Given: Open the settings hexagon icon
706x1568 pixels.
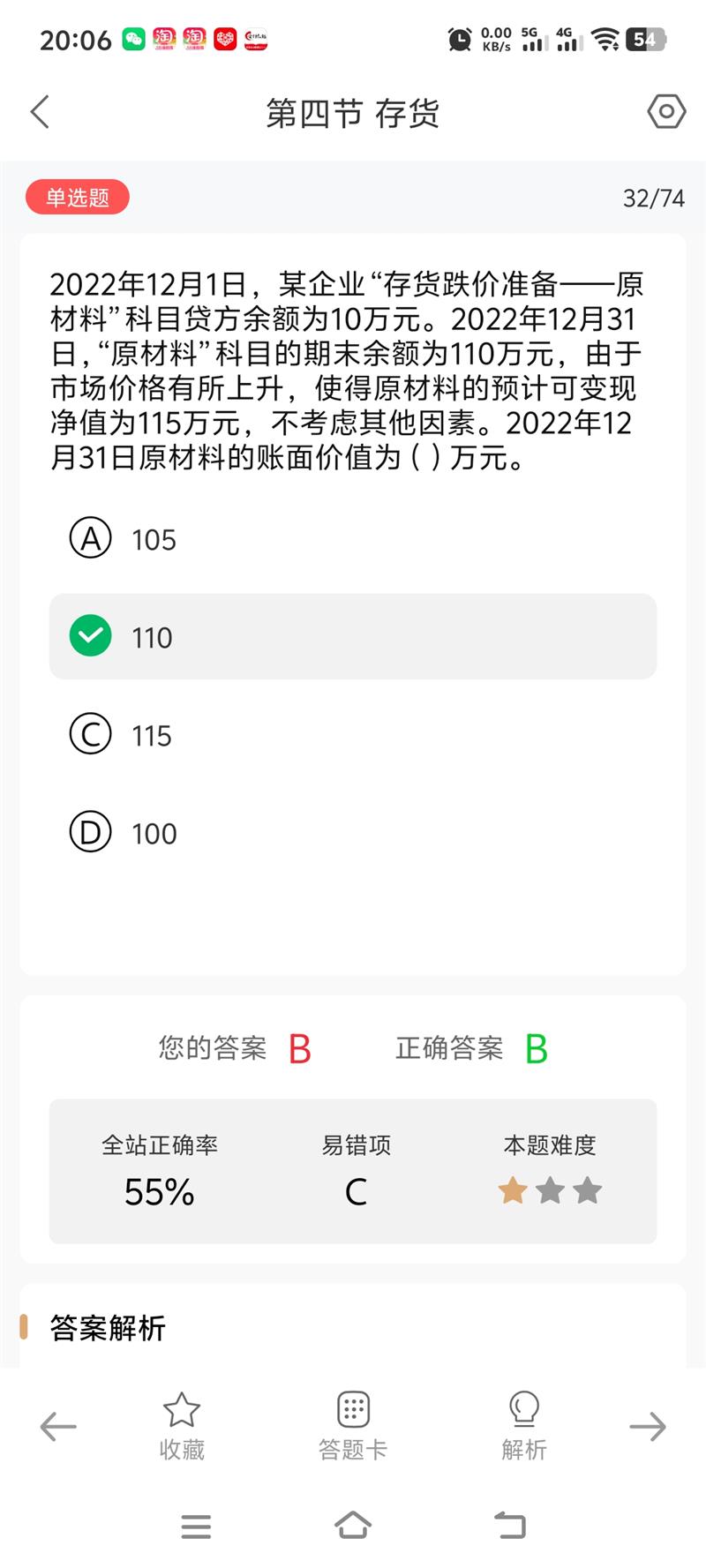Looking at the screenshot, I should click(666, 112).
